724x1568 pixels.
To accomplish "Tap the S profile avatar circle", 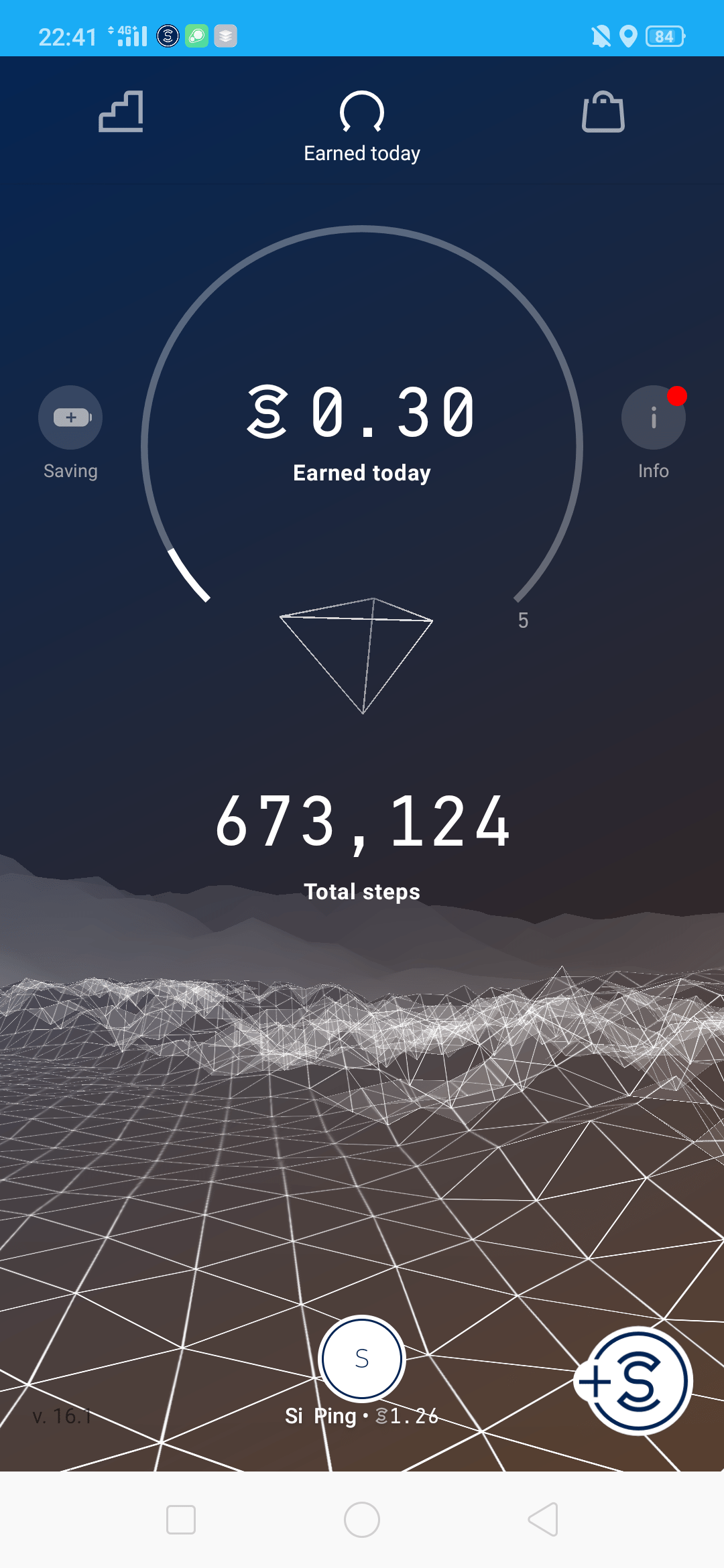I will pos(361,1358).
